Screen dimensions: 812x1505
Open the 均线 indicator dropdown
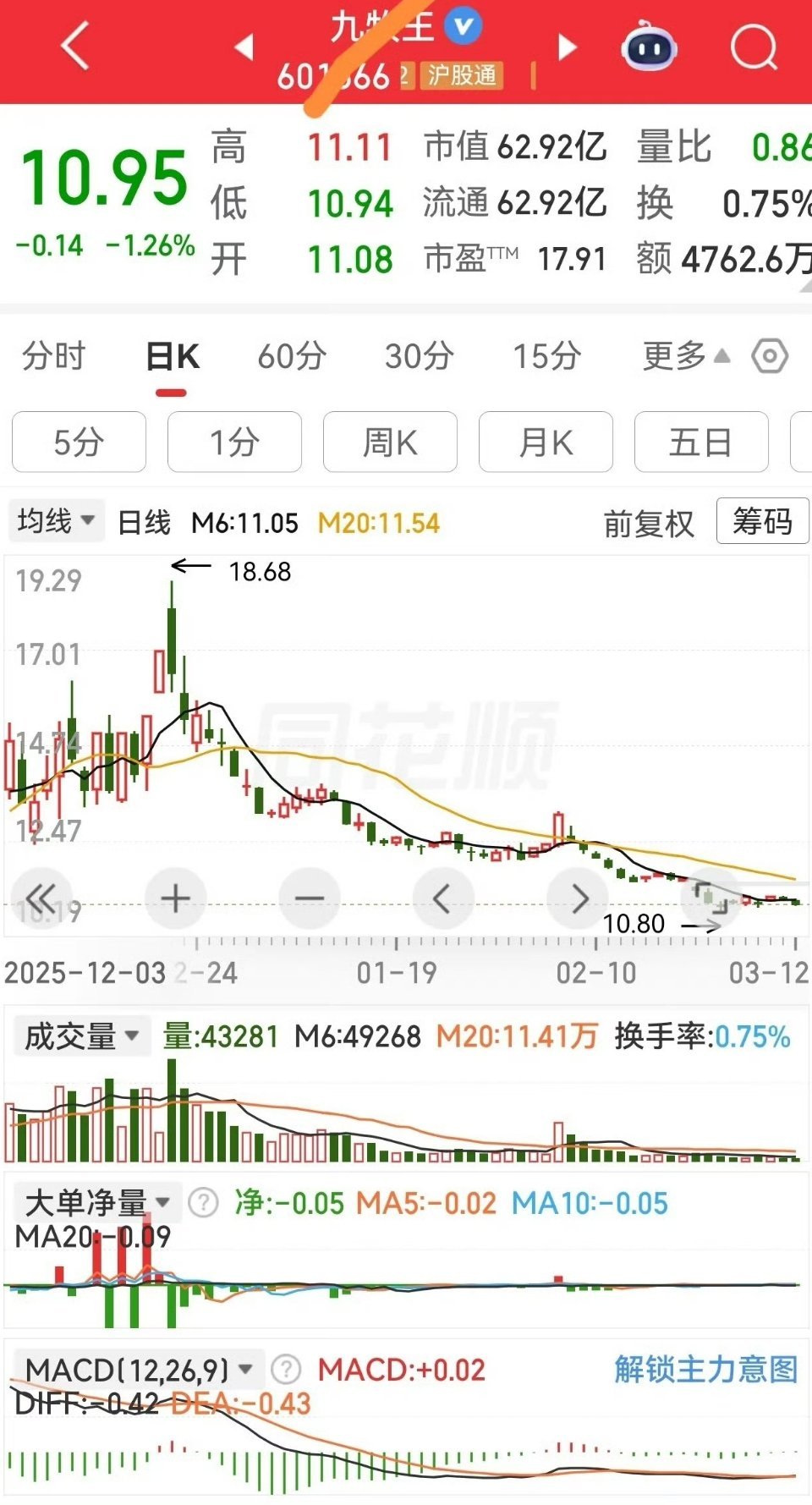(x=56, y=520)
